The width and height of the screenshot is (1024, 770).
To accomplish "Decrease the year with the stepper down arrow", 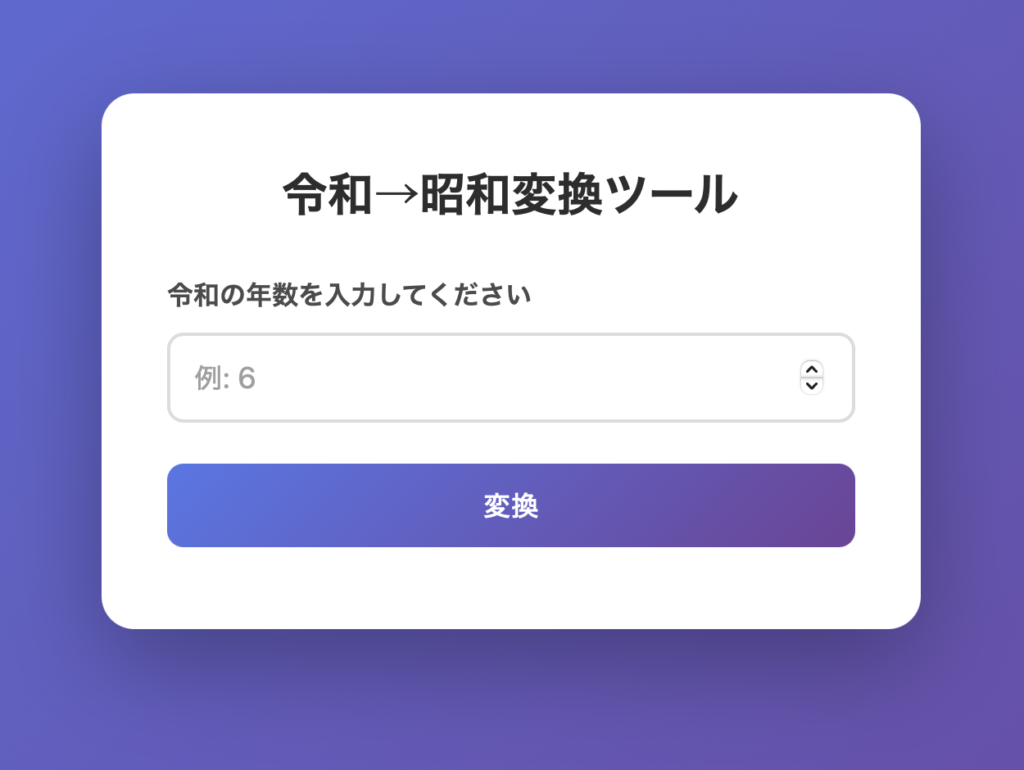I will click(x=812, y=386).
